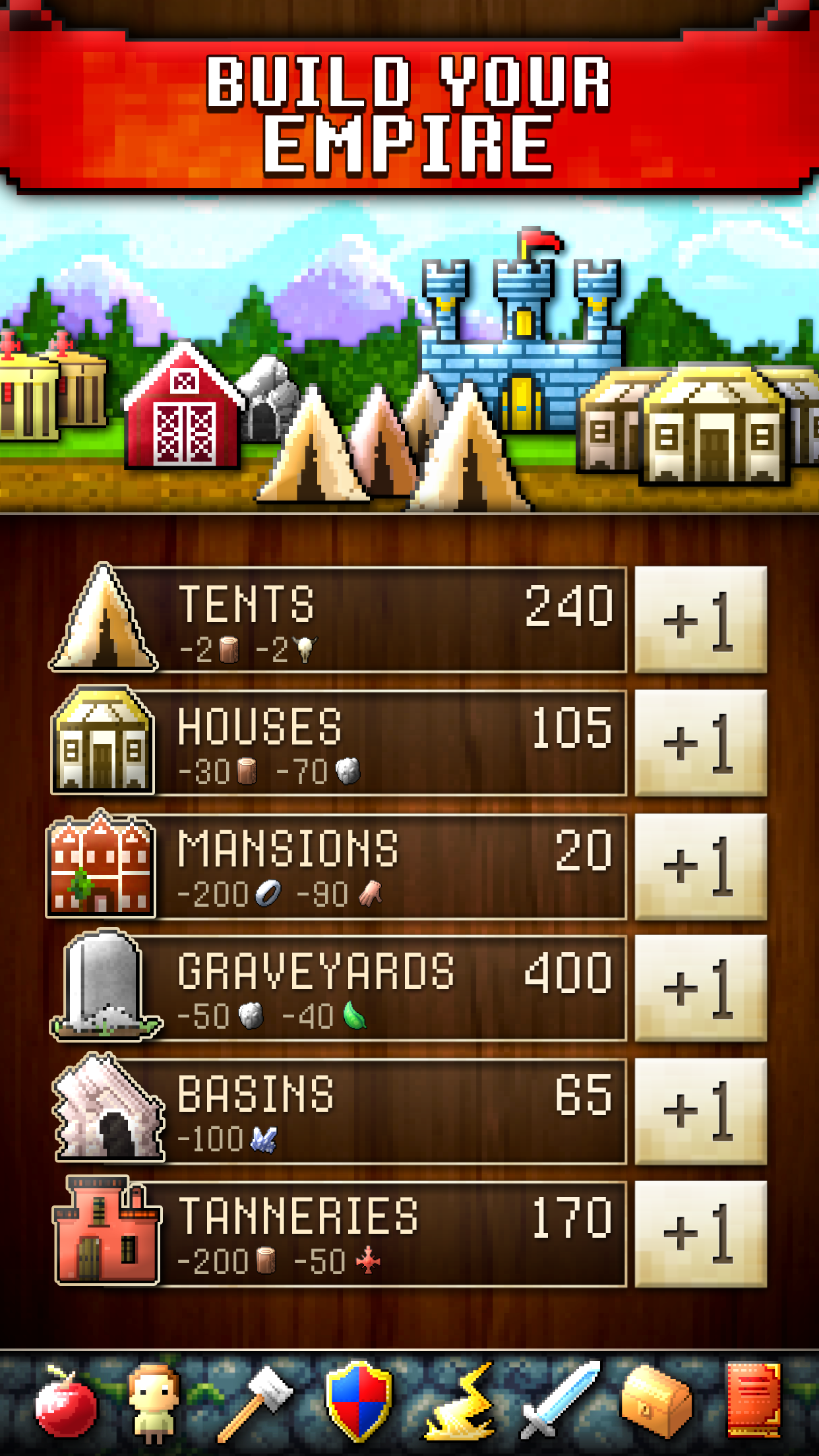Add a graveyard using +1

700,988
